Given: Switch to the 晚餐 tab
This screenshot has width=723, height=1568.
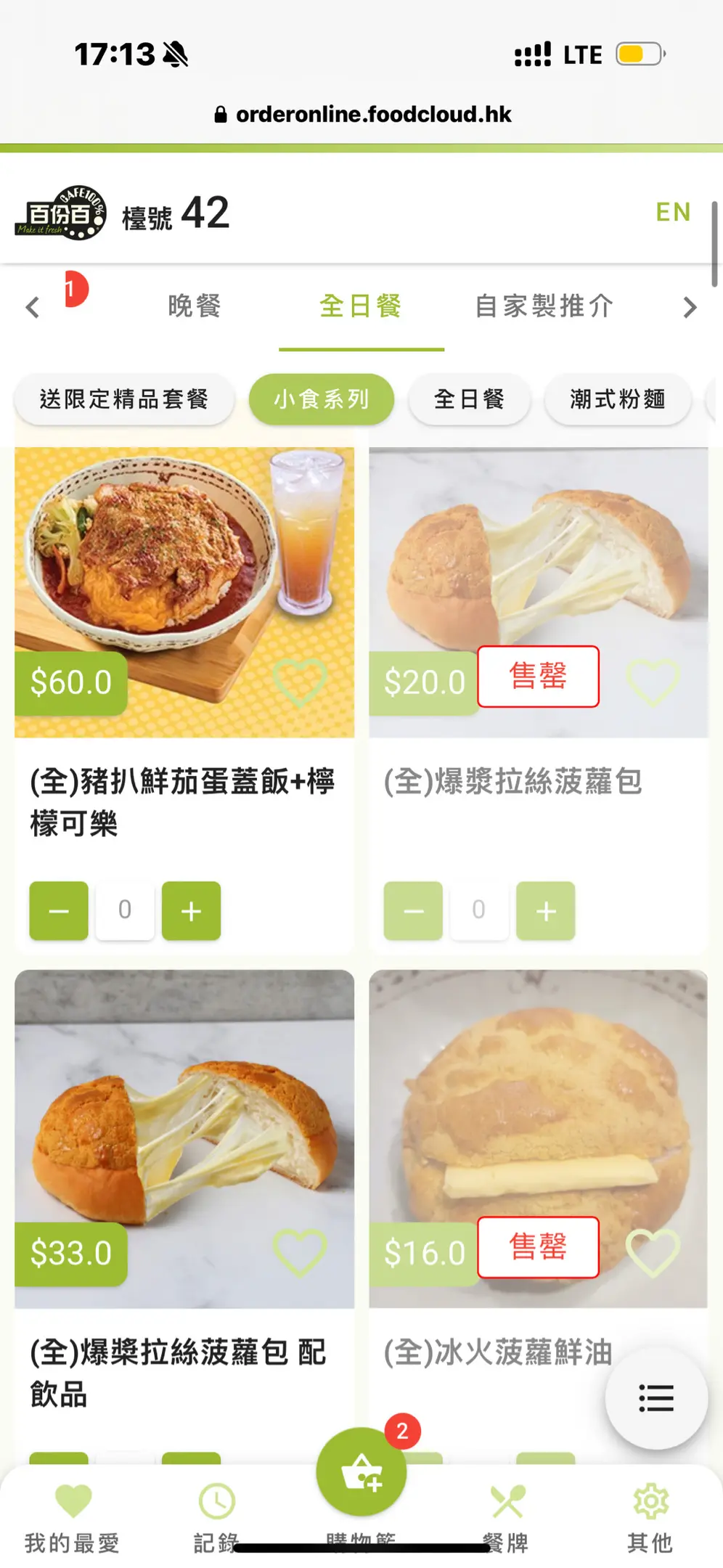Looking at the screenshot, I should click(194, 306).
